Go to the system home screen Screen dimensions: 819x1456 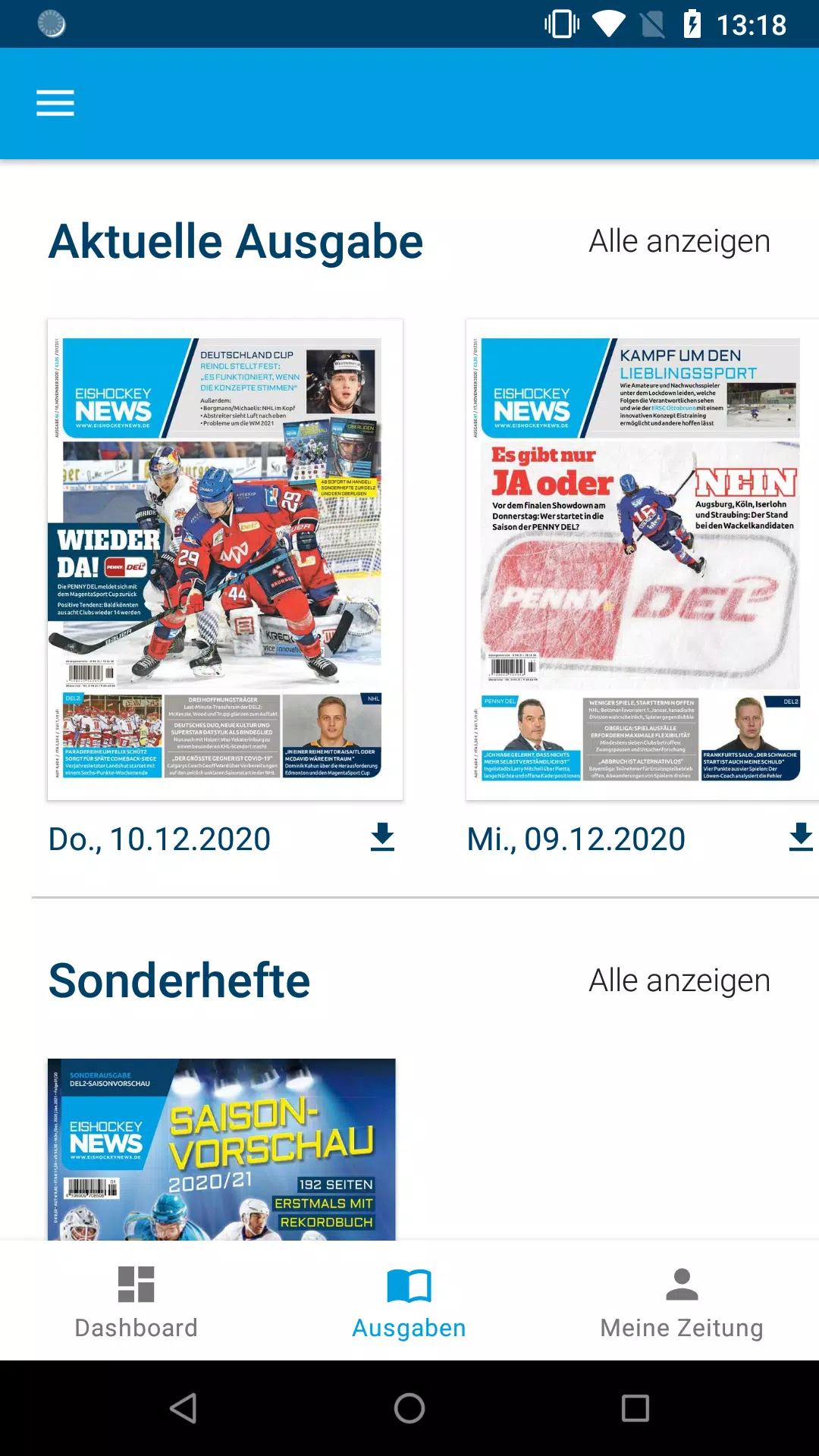click(409, 1408)
